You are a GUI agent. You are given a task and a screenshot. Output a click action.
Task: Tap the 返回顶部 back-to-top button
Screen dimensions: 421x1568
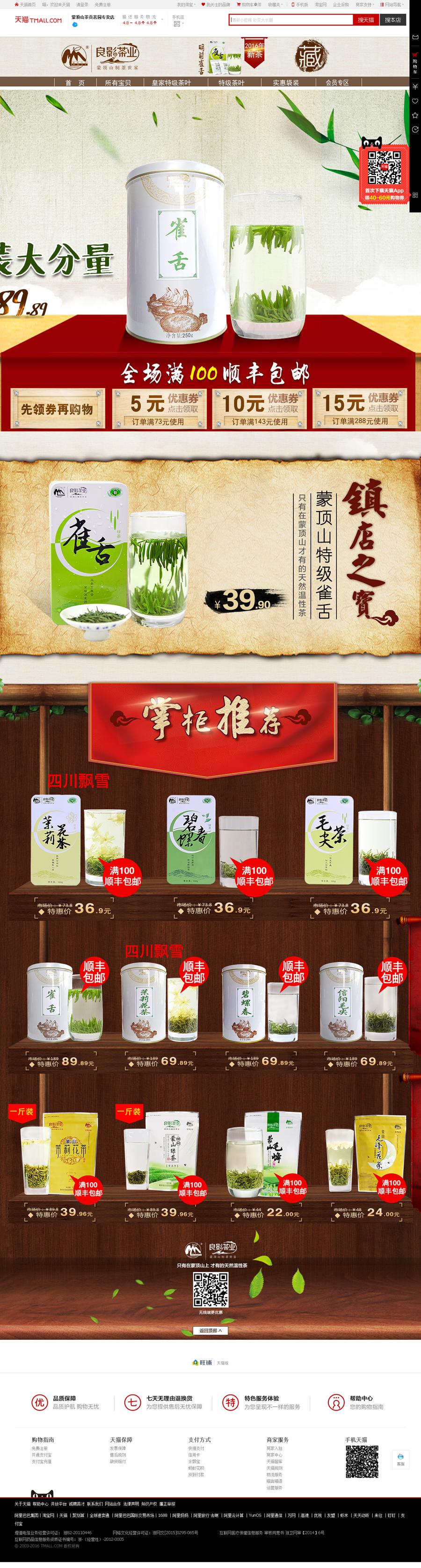[x=210, y=1330]
